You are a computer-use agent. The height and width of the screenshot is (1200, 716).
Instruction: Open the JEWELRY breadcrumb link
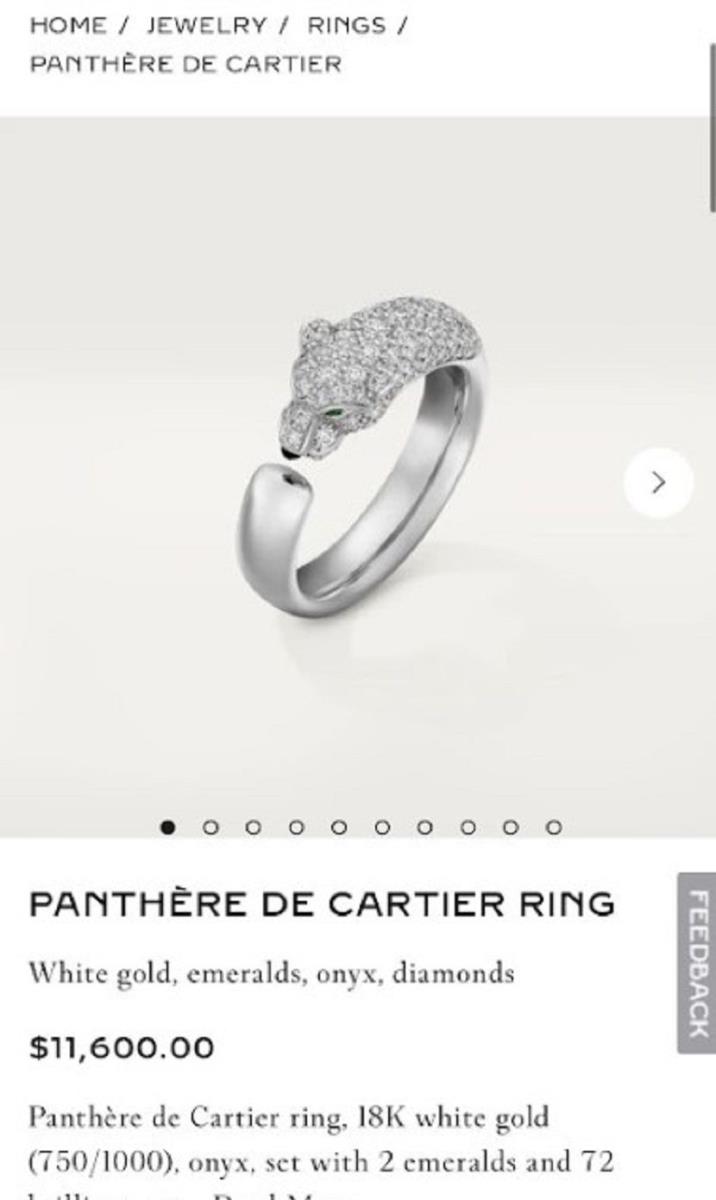tap(207, 25)
